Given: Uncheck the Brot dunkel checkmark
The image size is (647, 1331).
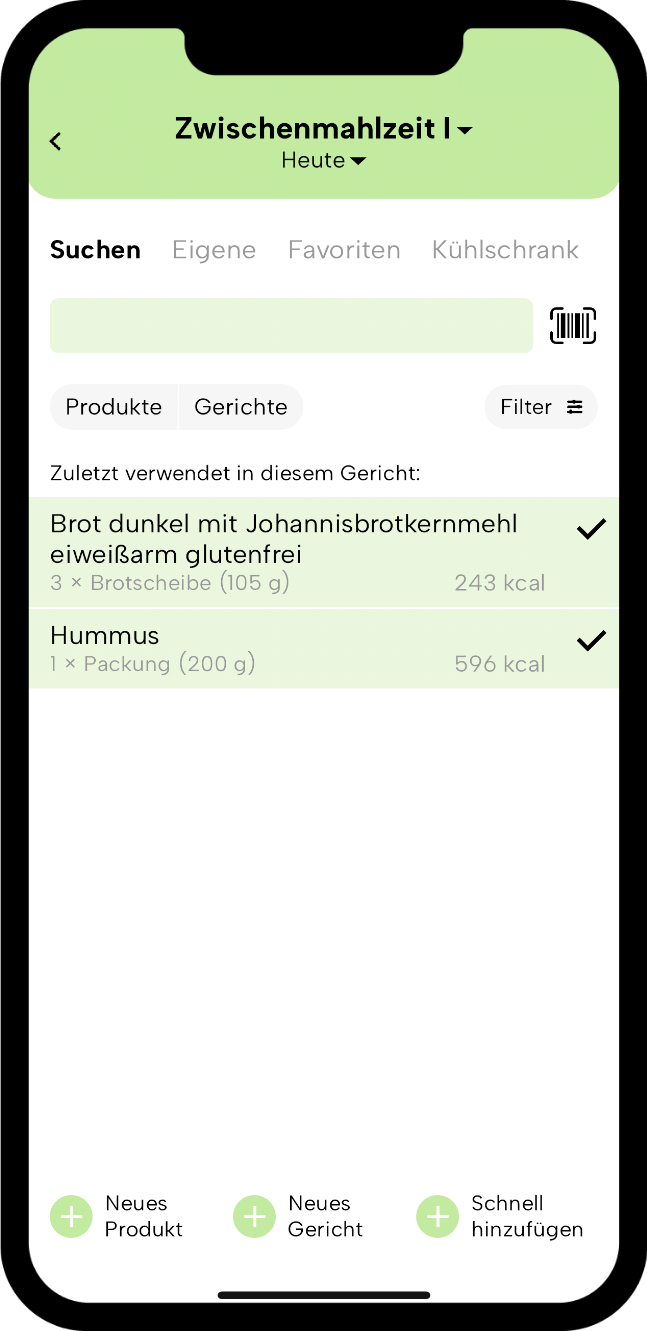Looking at the screenshot, I should (591, 530).
